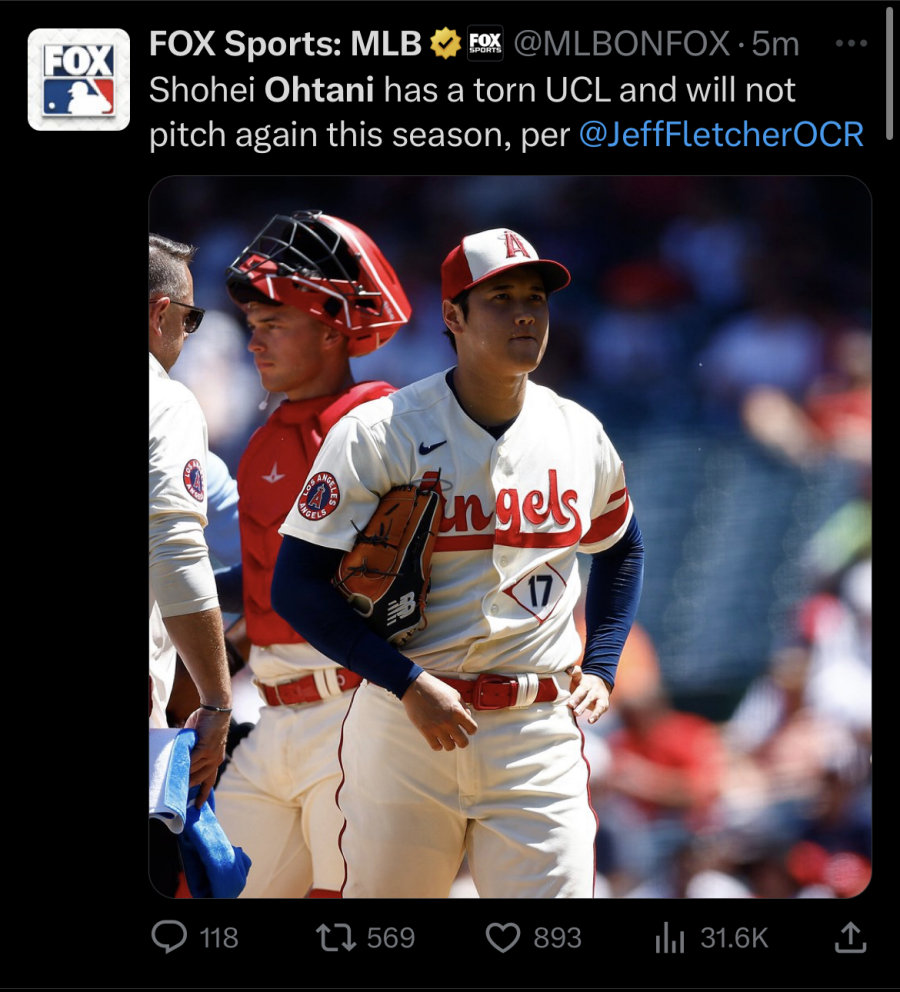Like the FOX Sports: MLB tweet
The image size is (900, 992).
pyautogui.click(x=503, y=937)
